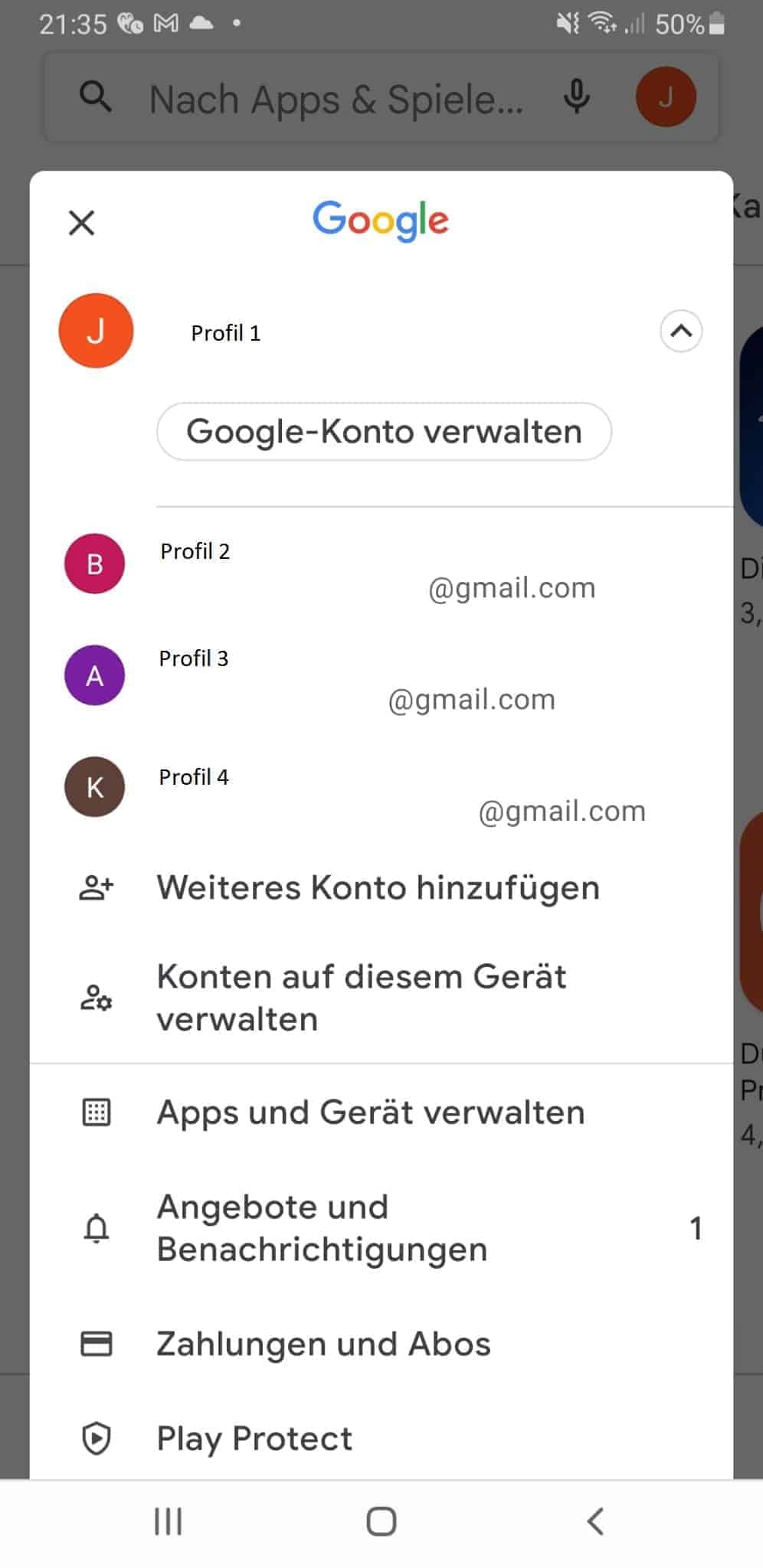Open Play Protect
The image size is (763, 1568).
(381, 1438)
